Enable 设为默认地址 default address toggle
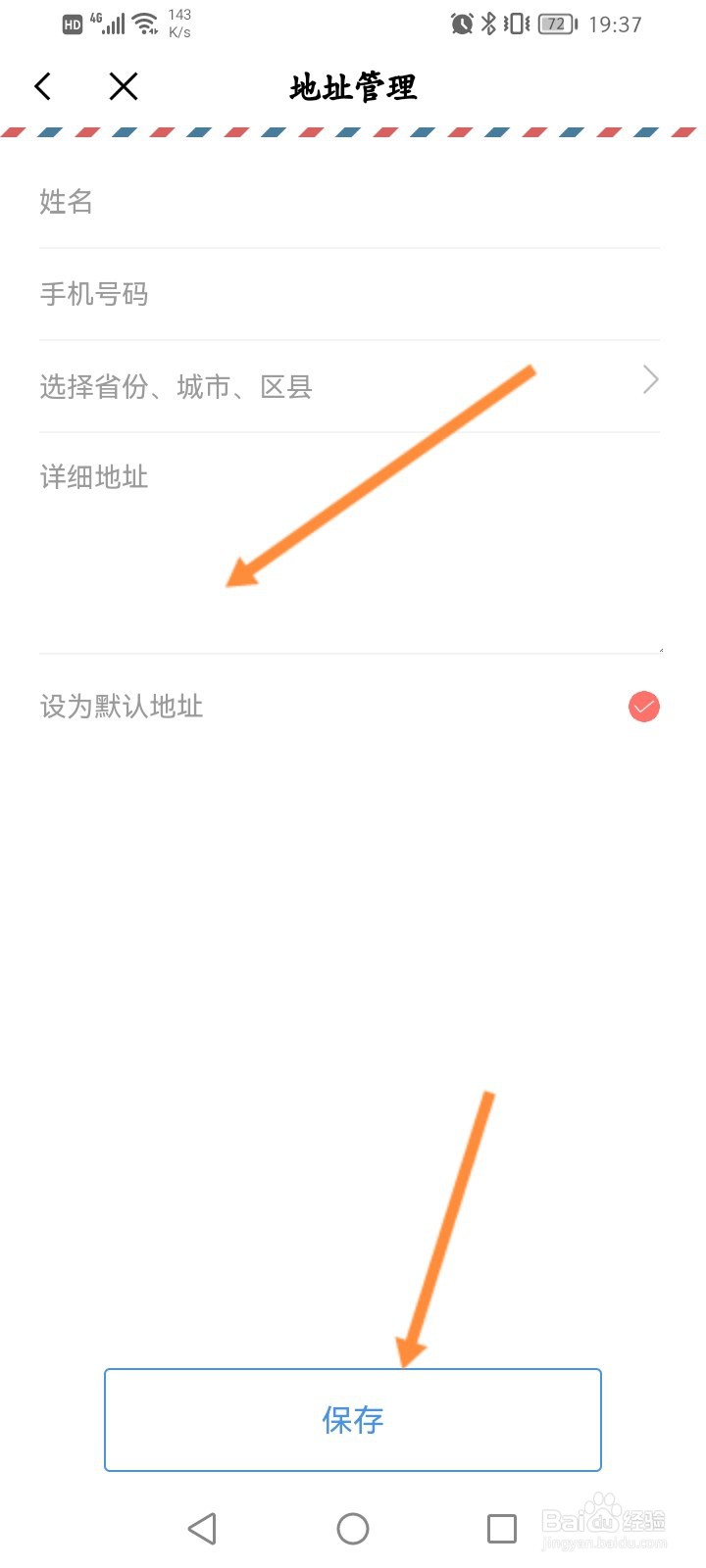 coord(643,706)
